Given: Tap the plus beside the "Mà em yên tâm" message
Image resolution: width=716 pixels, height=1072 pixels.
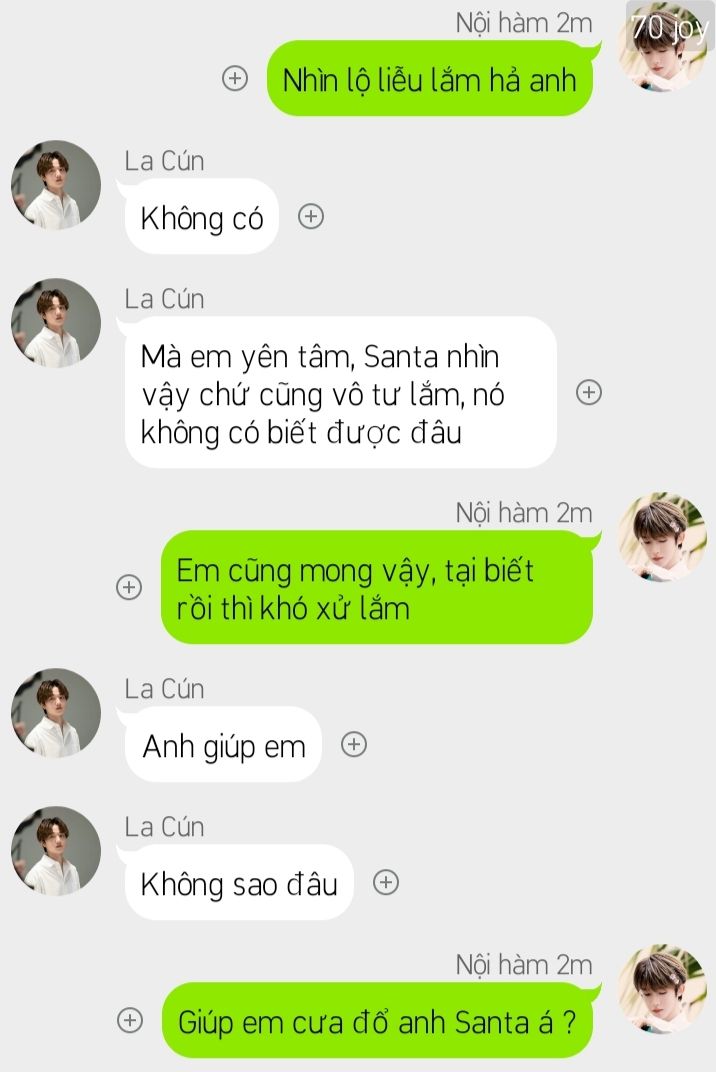Looking at the screenshot, I should pyautogui.click(x=589, y=393).
